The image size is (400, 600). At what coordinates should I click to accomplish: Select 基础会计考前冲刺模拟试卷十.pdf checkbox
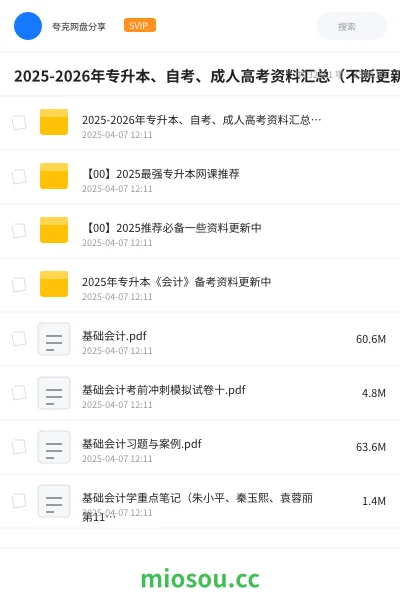(x=19, y=393)
